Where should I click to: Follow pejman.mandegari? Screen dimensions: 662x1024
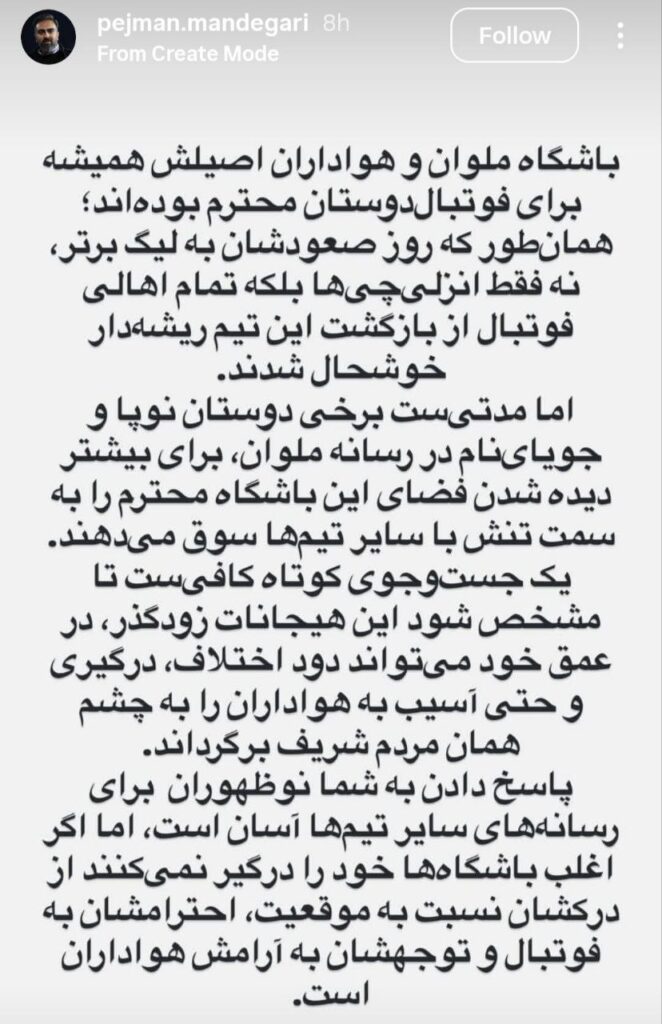pyautogui.click(x=514, y=36)
